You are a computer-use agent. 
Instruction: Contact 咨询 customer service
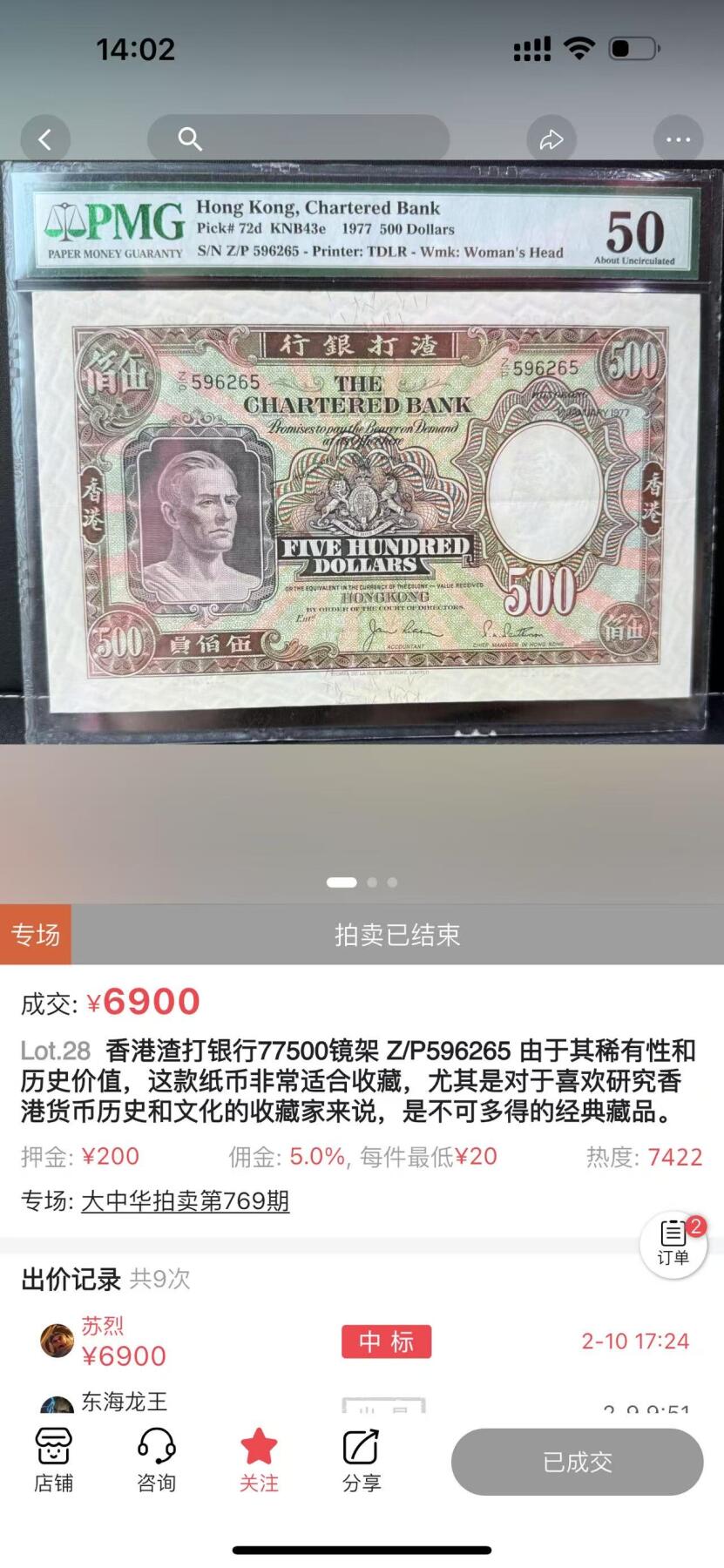(x=156, y=1461)
